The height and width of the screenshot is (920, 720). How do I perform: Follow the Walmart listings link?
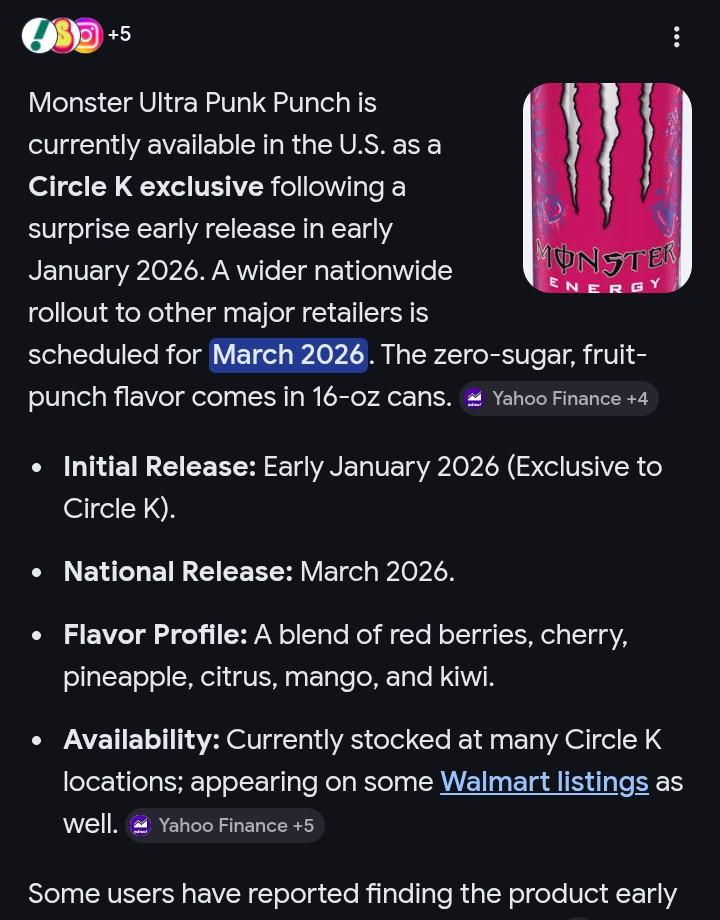pyautogui.click(x=544, y=781)
